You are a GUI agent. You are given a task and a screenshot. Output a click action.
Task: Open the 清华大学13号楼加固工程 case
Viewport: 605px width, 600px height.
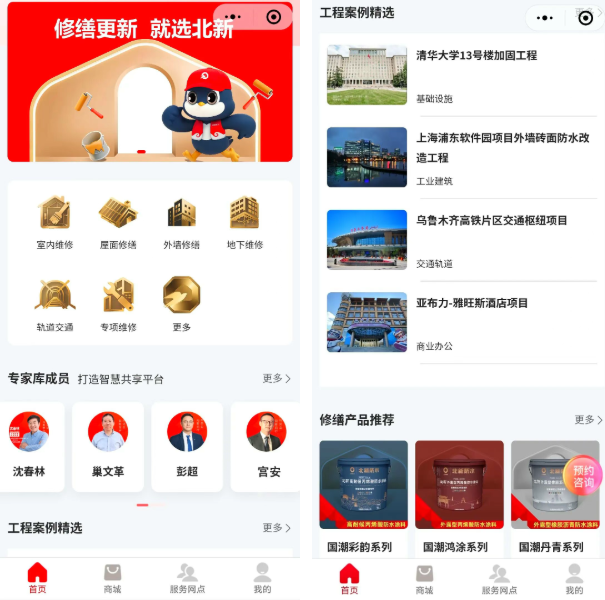pyautogui.click(x=461, y=75)
